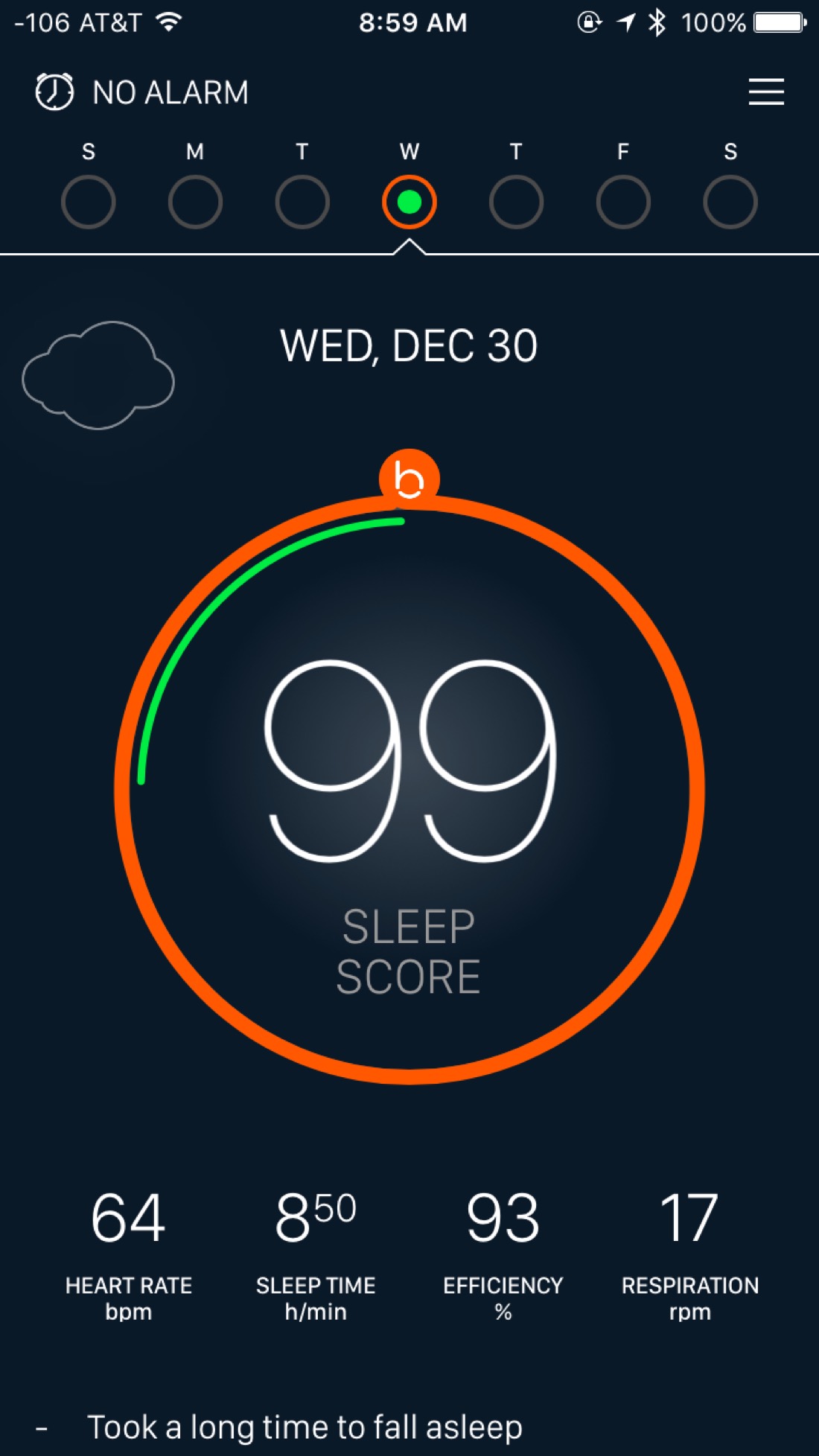
Task: View respiration rate details
Action: [x=690, y=1255]
